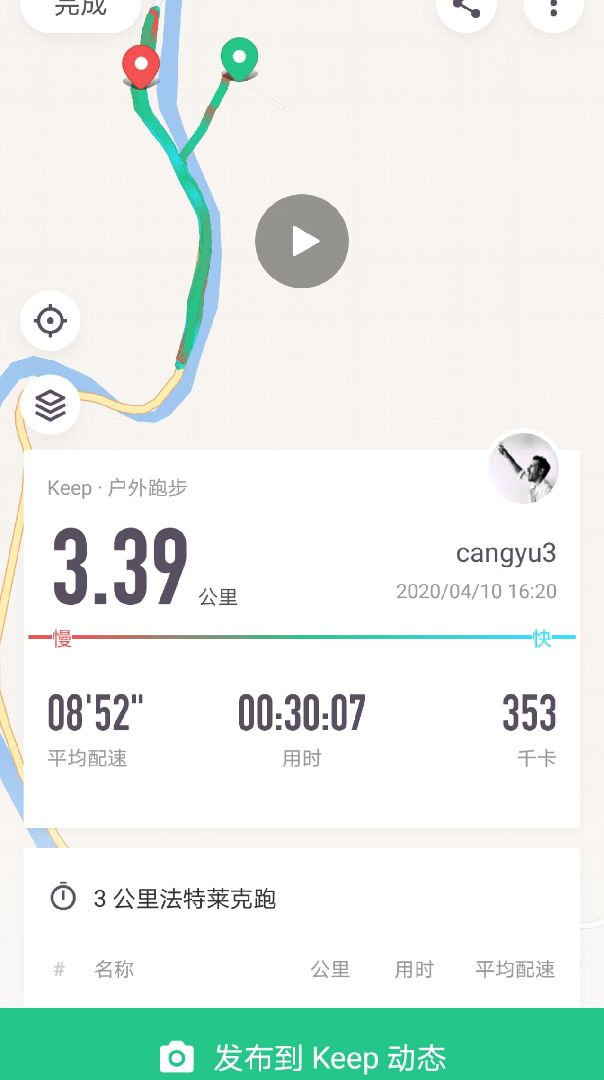Open the 3 公里法特莱克跑 workout card
Image resolution: width=604 pixels, height=1080 pixels.
302,898
